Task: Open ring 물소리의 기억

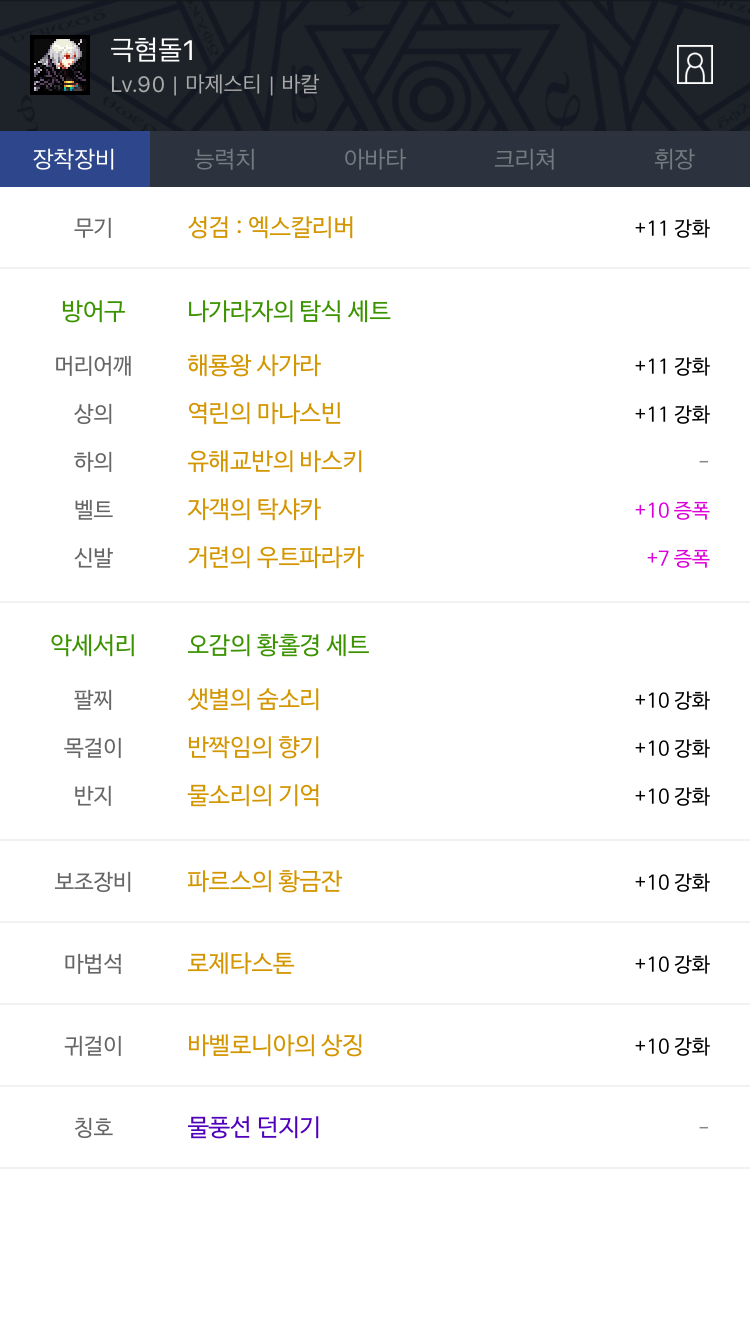Action: [x=254, y=795]
